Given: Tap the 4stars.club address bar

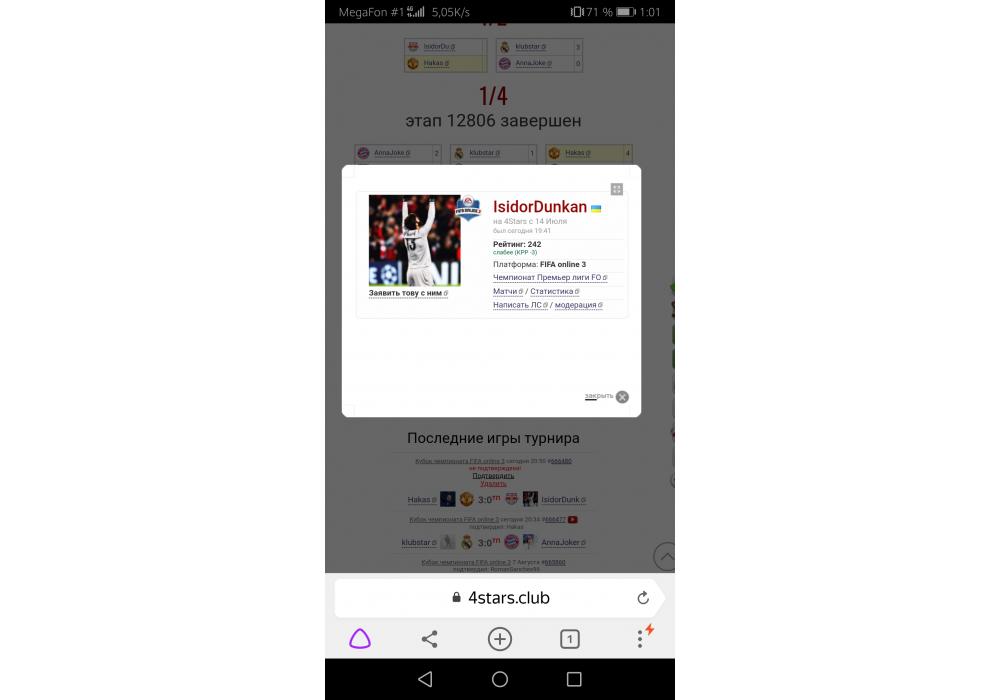Looking at the screenshot, I should pos(500,598).
